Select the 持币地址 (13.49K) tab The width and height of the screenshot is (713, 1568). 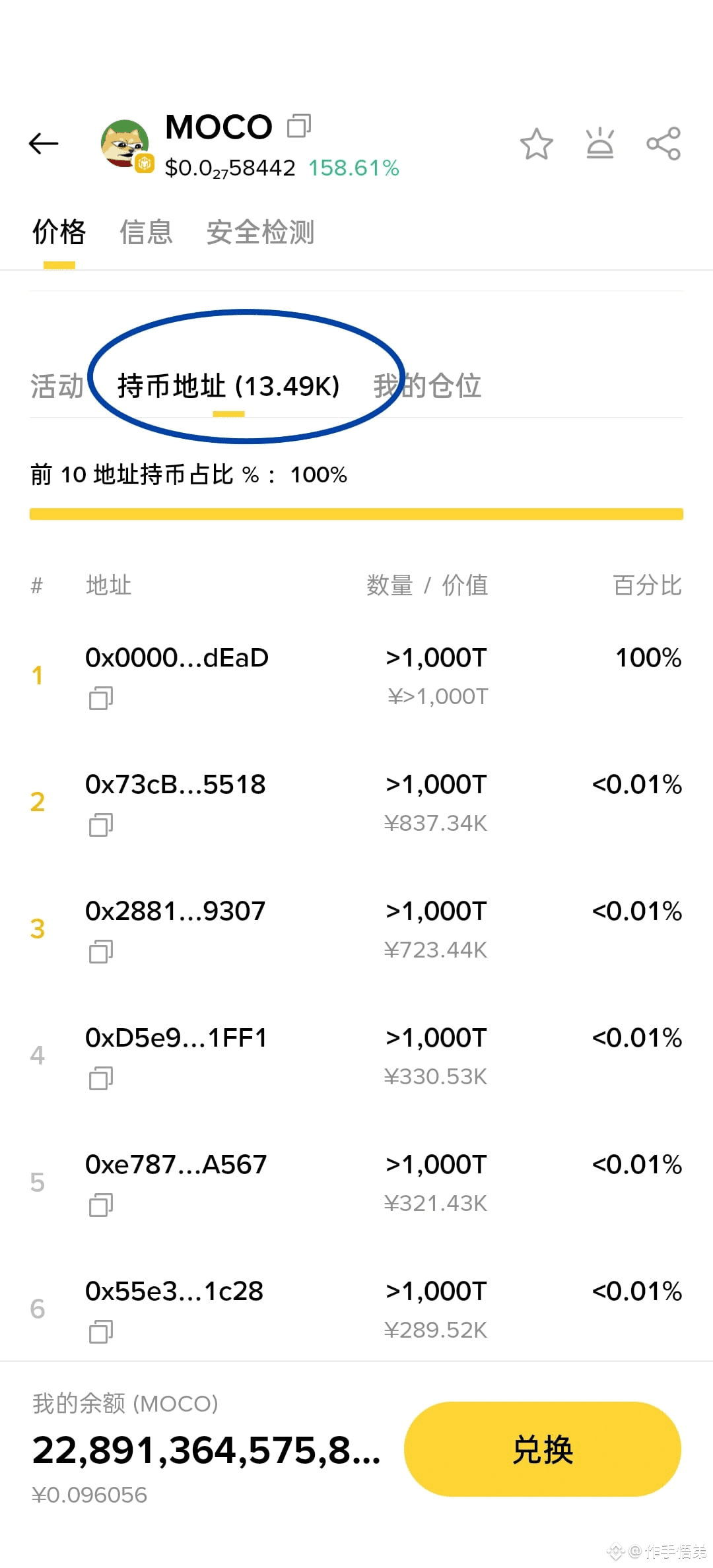point(227,386)
